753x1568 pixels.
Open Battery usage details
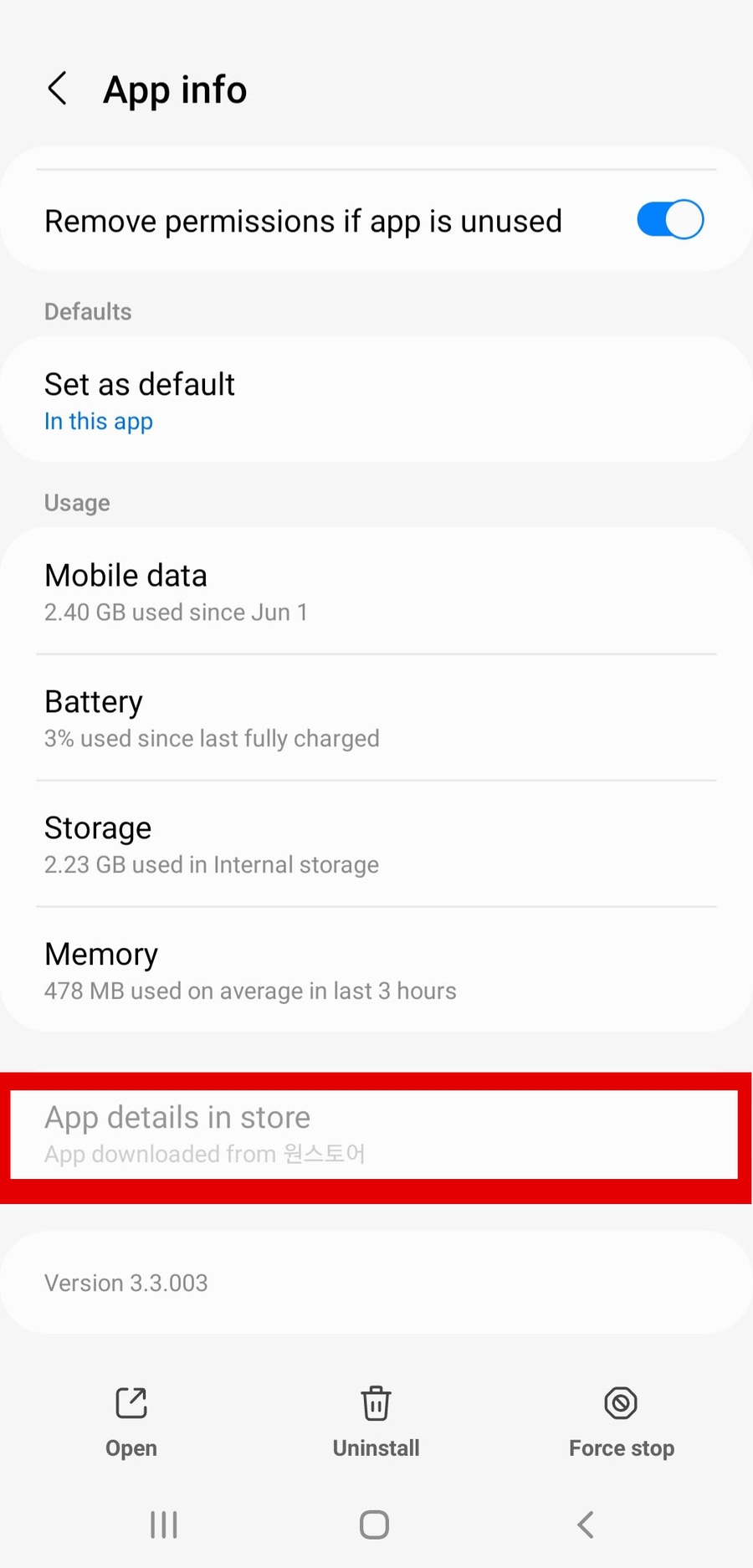click(376, 718)
